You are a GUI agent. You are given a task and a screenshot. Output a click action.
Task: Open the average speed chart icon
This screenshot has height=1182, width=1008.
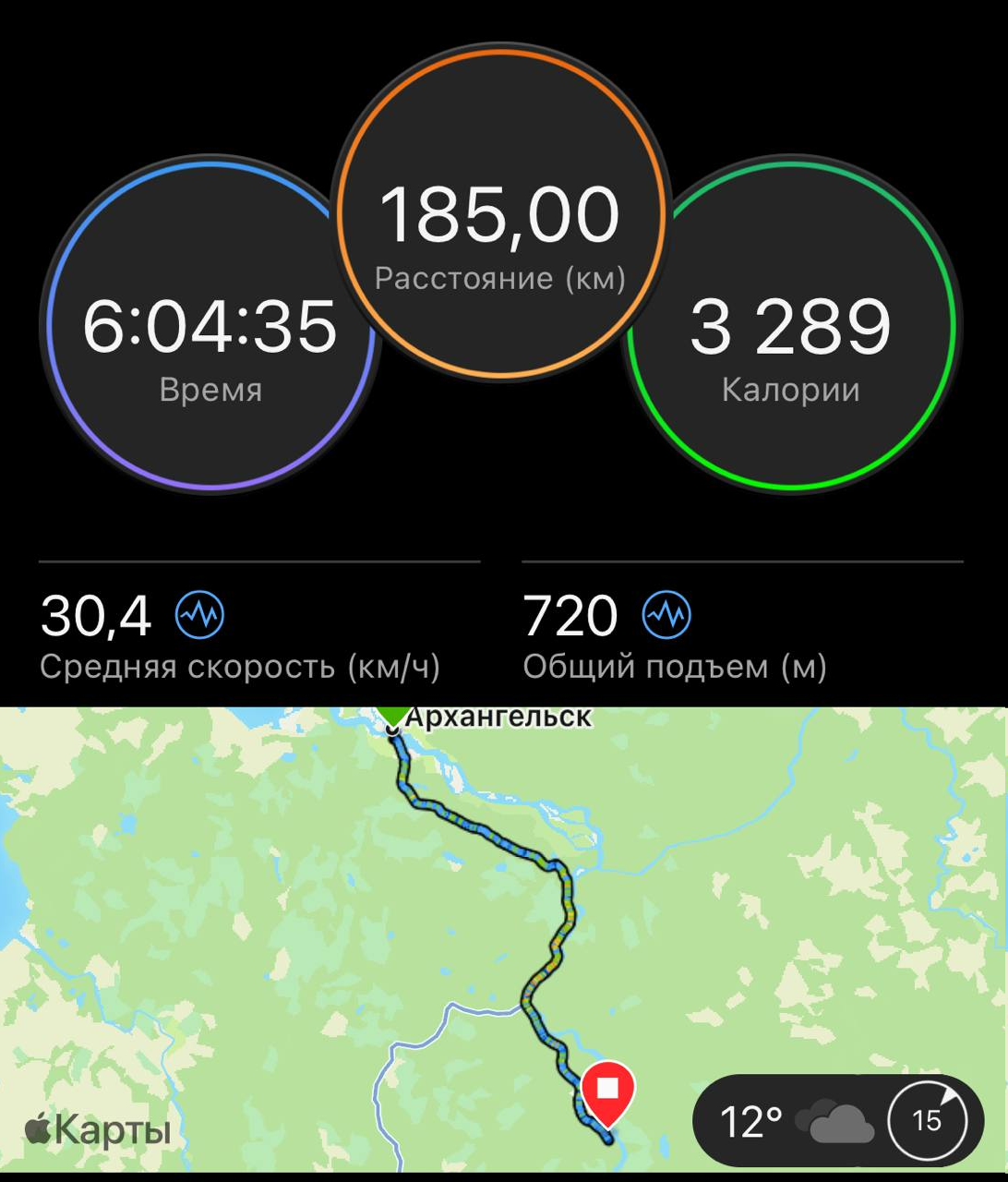[x=200, y=614]
